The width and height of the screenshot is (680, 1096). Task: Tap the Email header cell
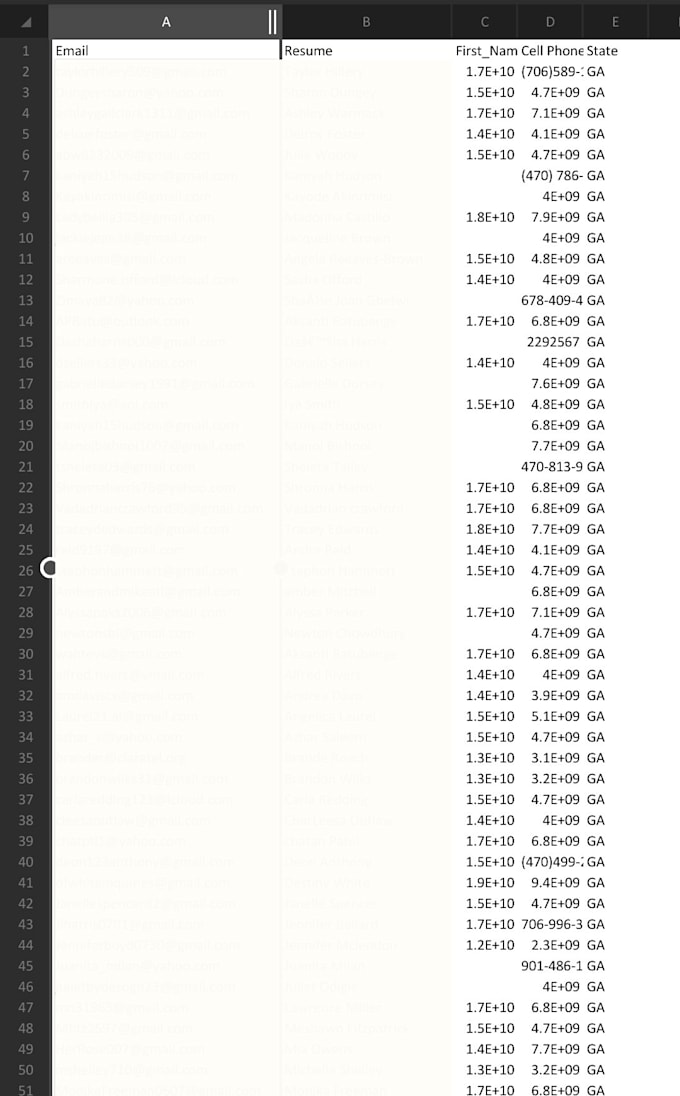[x=166, y=50]
